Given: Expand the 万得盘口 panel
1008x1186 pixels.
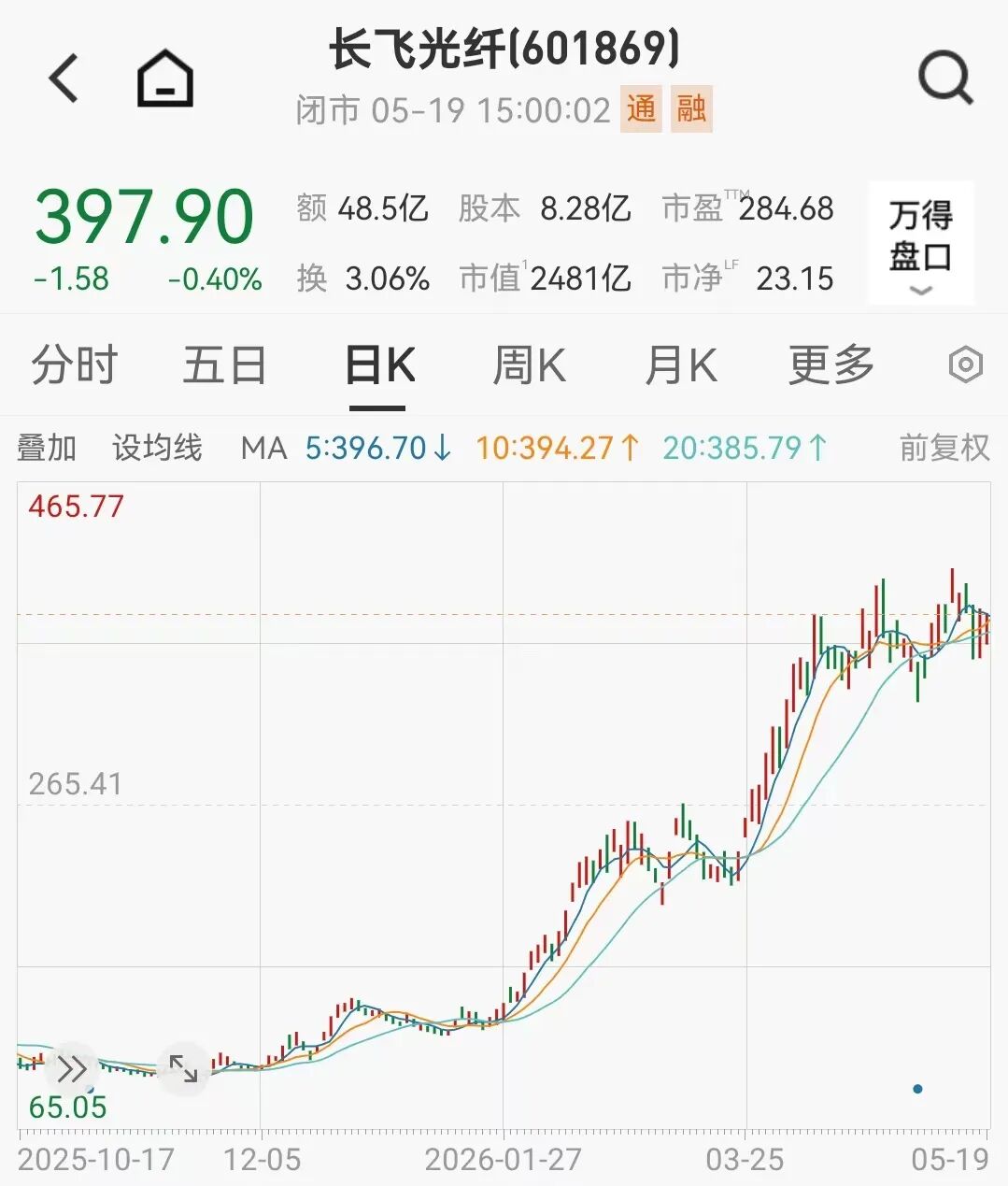Looking at the screenshot, I should (921, 244).
